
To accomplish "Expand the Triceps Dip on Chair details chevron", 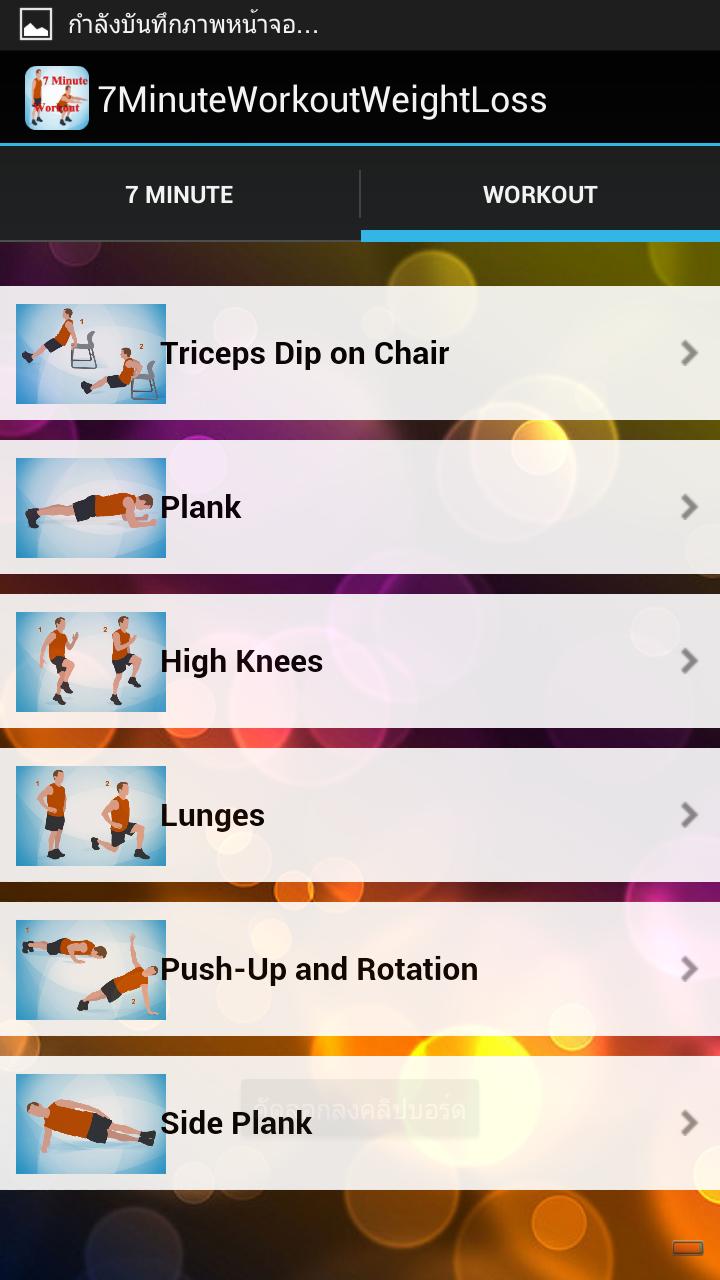I will pos(690,353).
